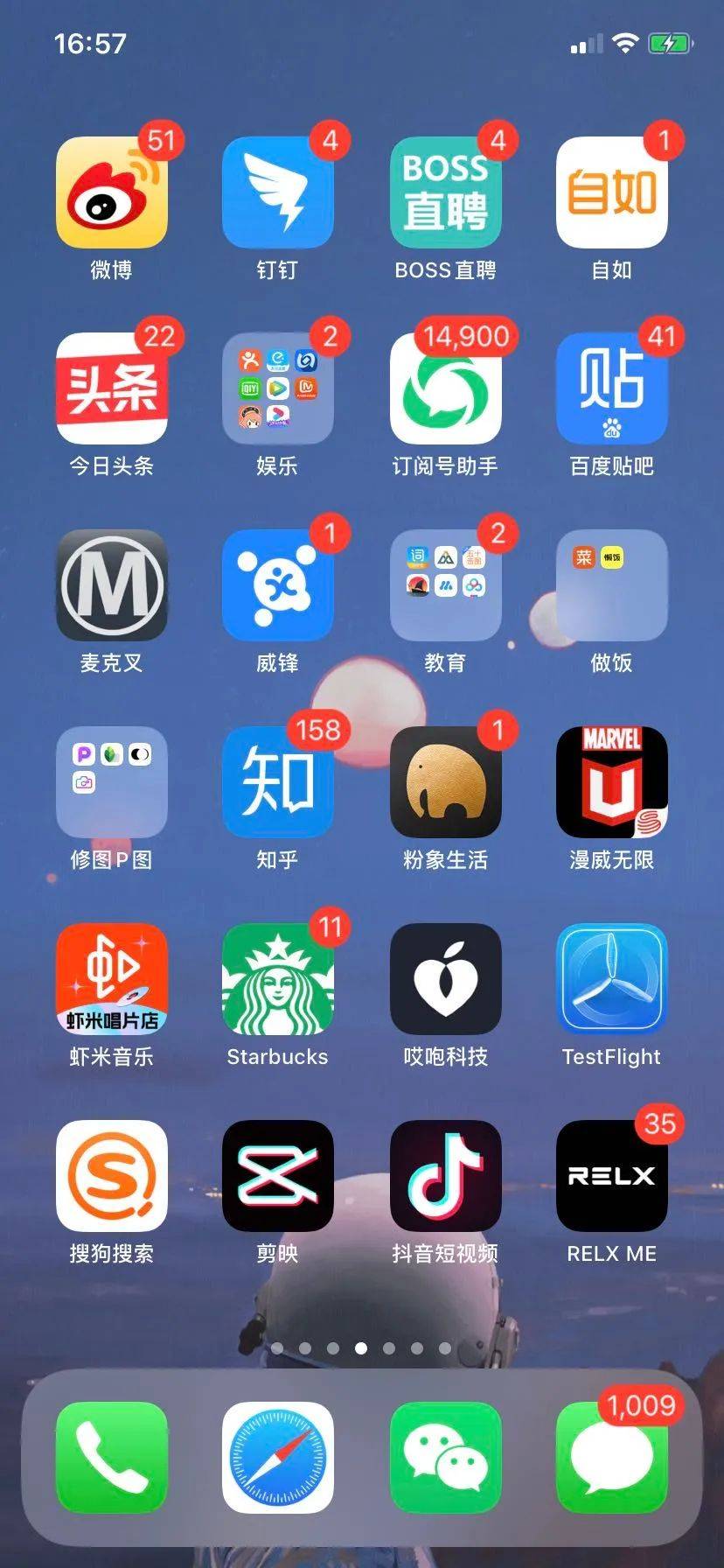Image resolution: width=724 pixels, height=1568 pixels.
Task: Open the Phone app in dock
Action: [111, 1458]
